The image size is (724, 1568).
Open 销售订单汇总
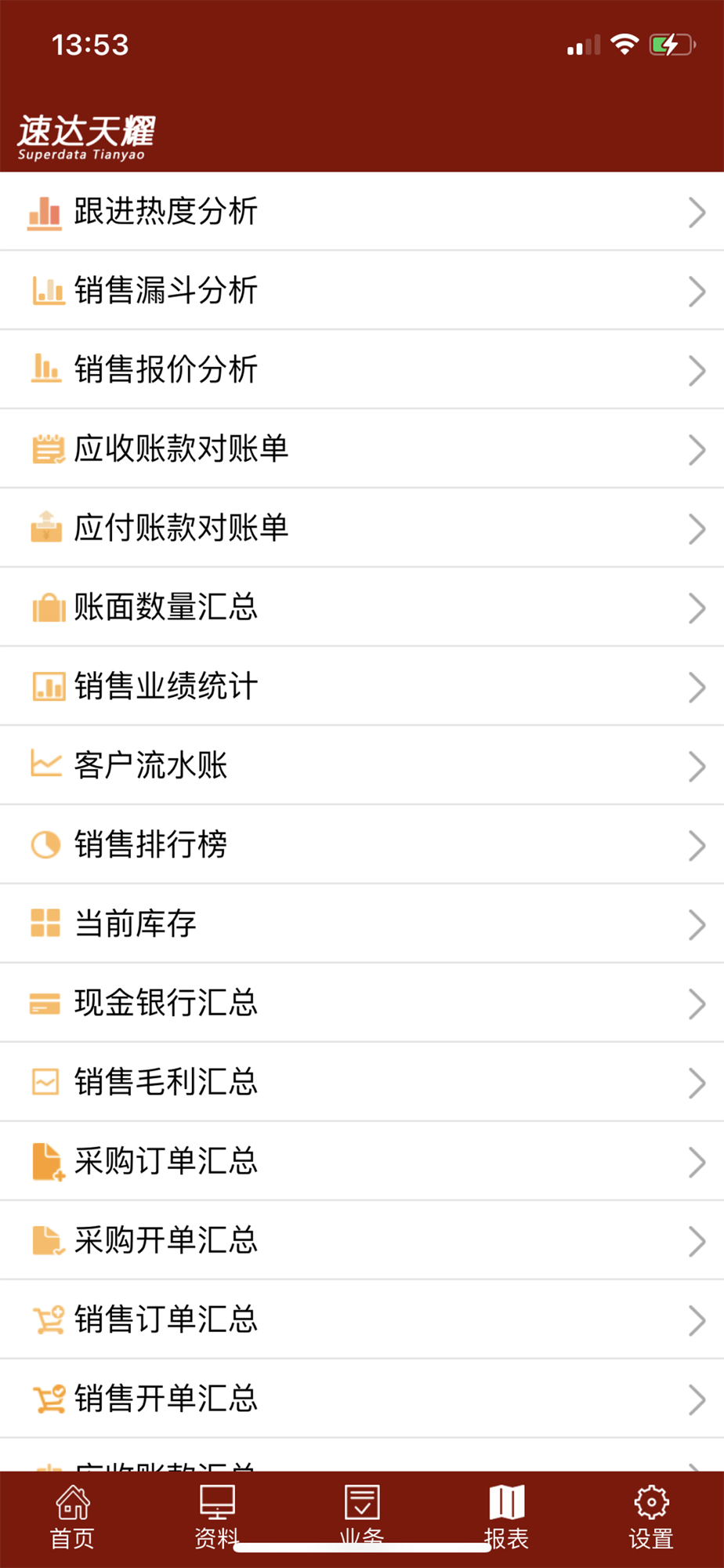[x=360, y=1320]
